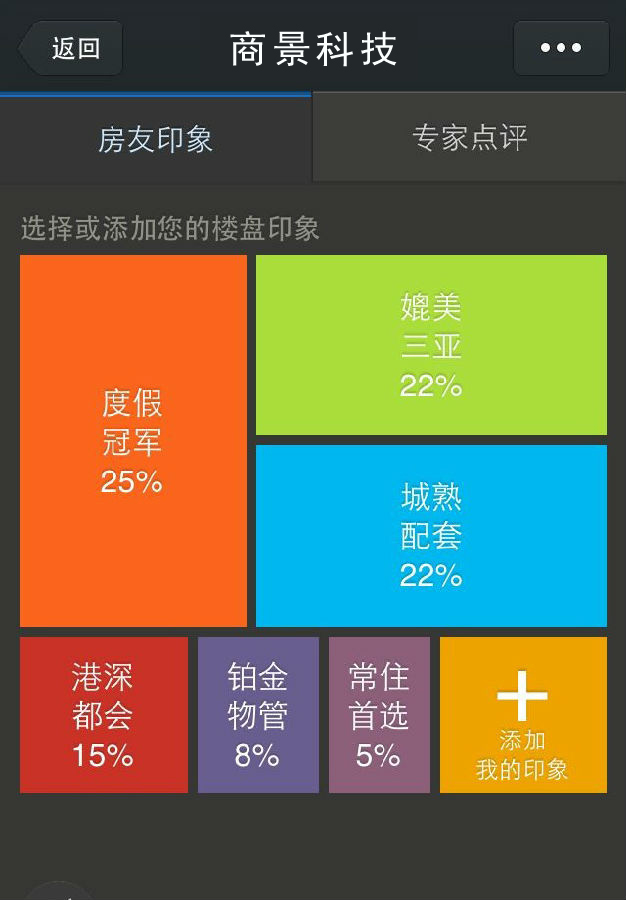Switch to the 专家点评 tab
Image resolution: width=626 pixels, height=900 pixels.
click(x=469, y=138)
